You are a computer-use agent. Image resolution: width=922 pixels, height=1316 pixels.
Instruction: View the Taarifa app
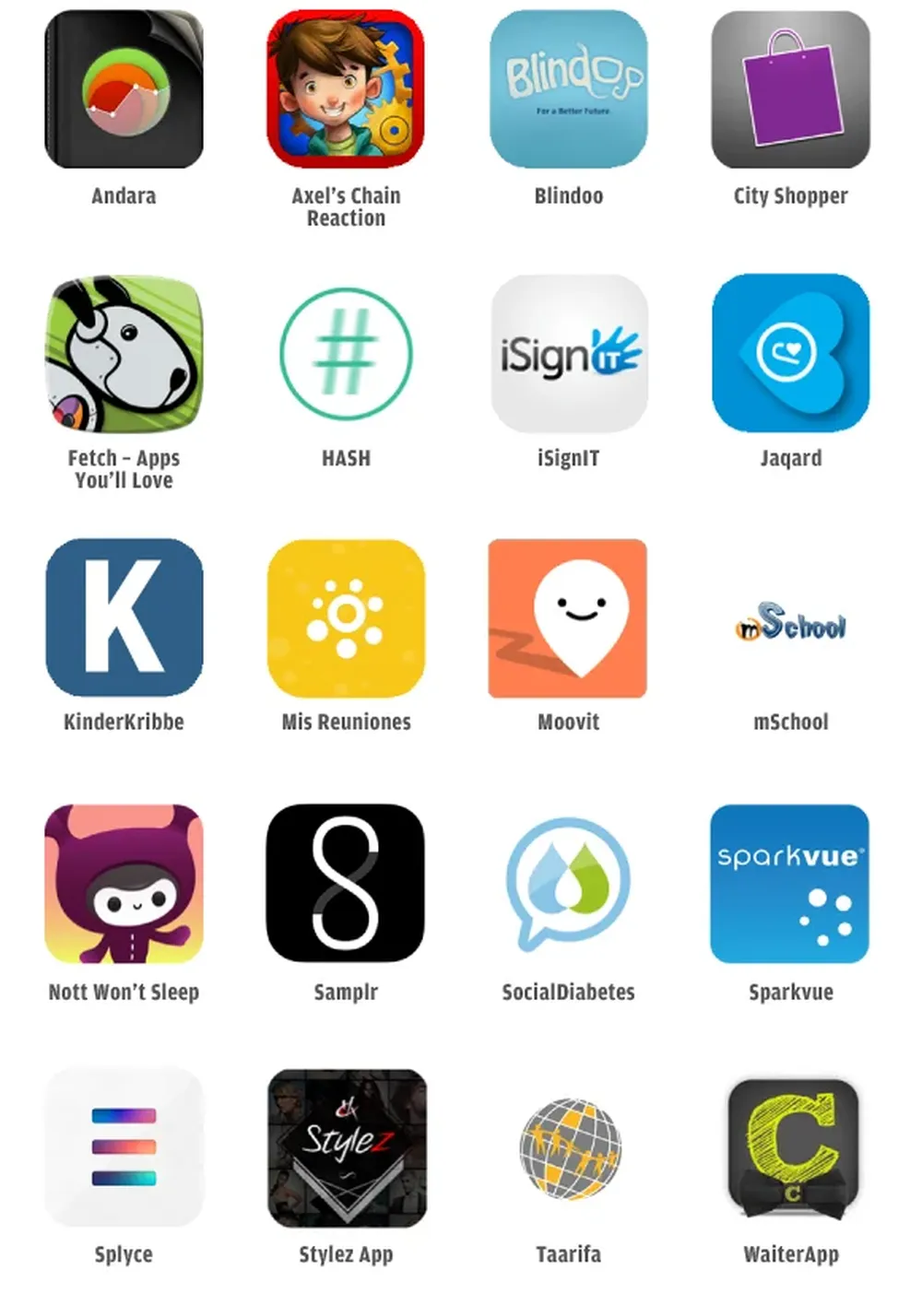[568, 1147]
